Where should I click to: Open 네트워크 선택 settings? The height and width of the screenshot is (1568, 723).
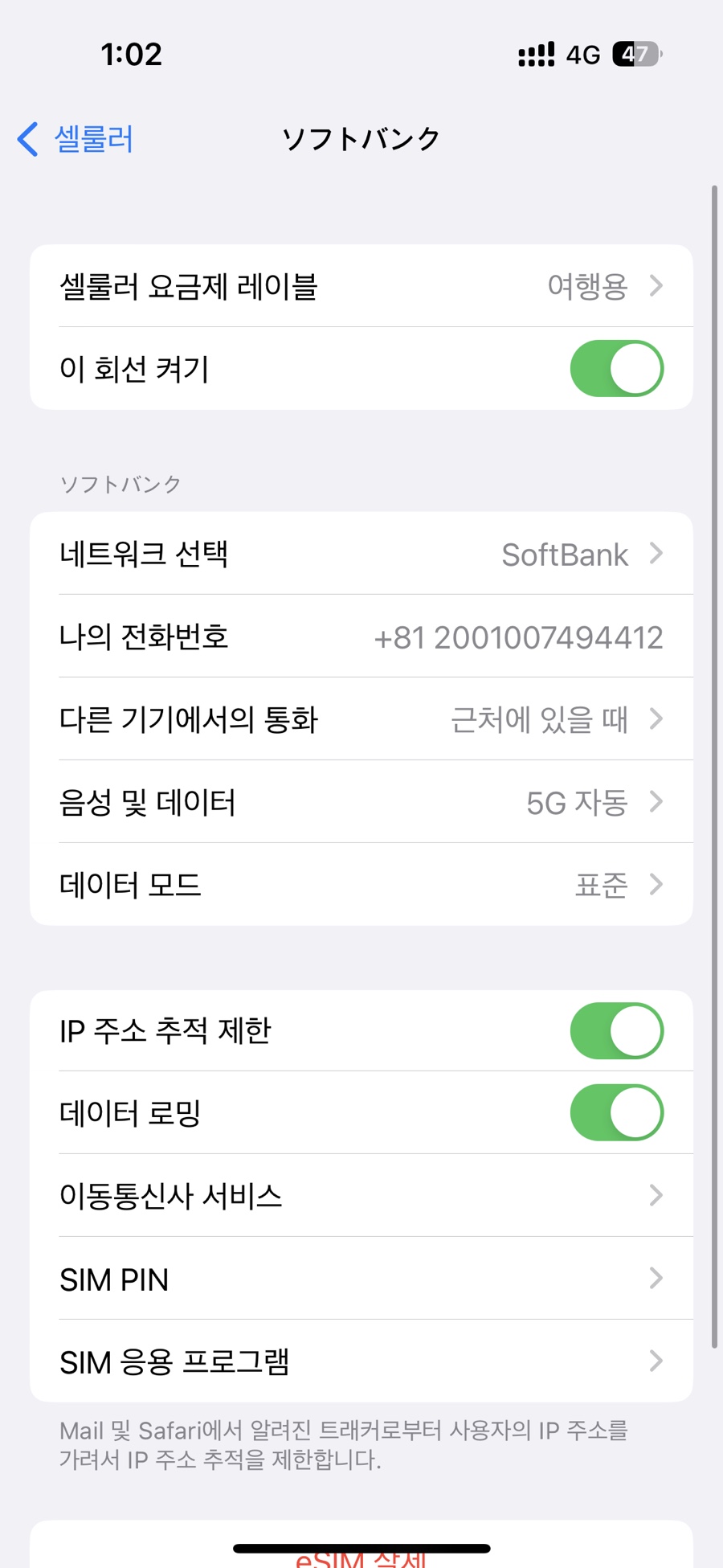[x=361, y=554]
